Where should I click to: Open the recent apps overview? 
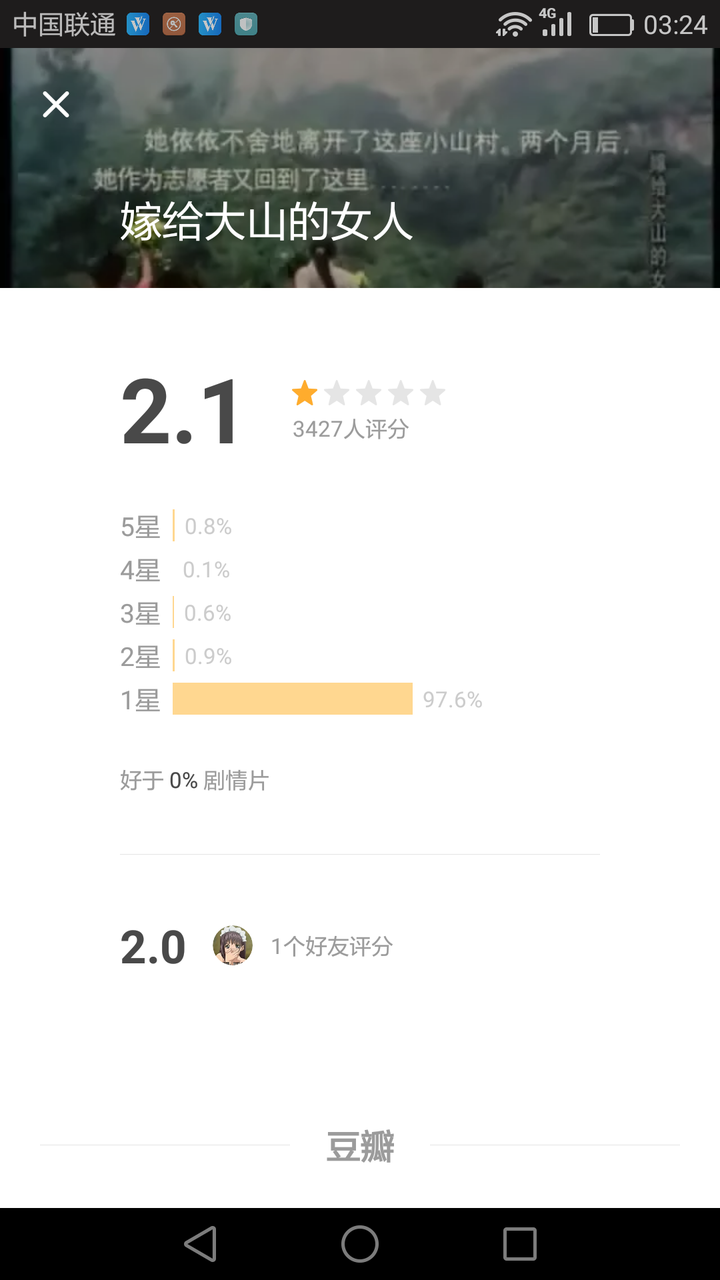pyautogui.click(x=520, y=1244)
